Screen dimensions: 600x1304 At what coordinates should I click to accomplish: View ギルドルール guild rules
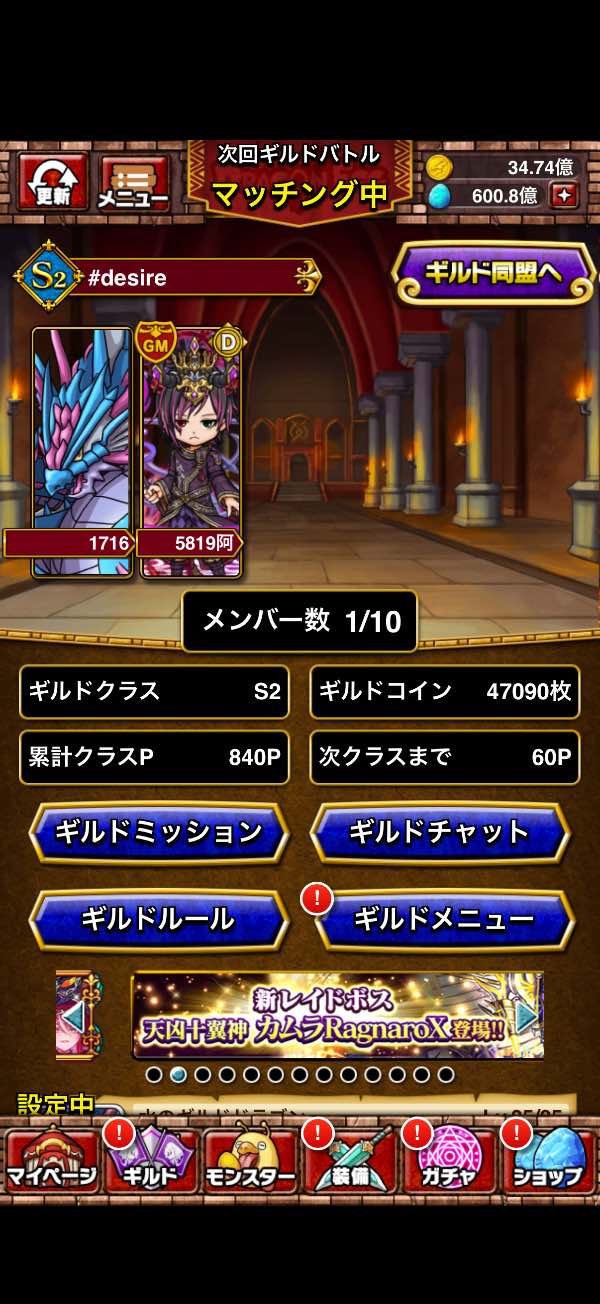pyautogui.click(x=159, y=920)
